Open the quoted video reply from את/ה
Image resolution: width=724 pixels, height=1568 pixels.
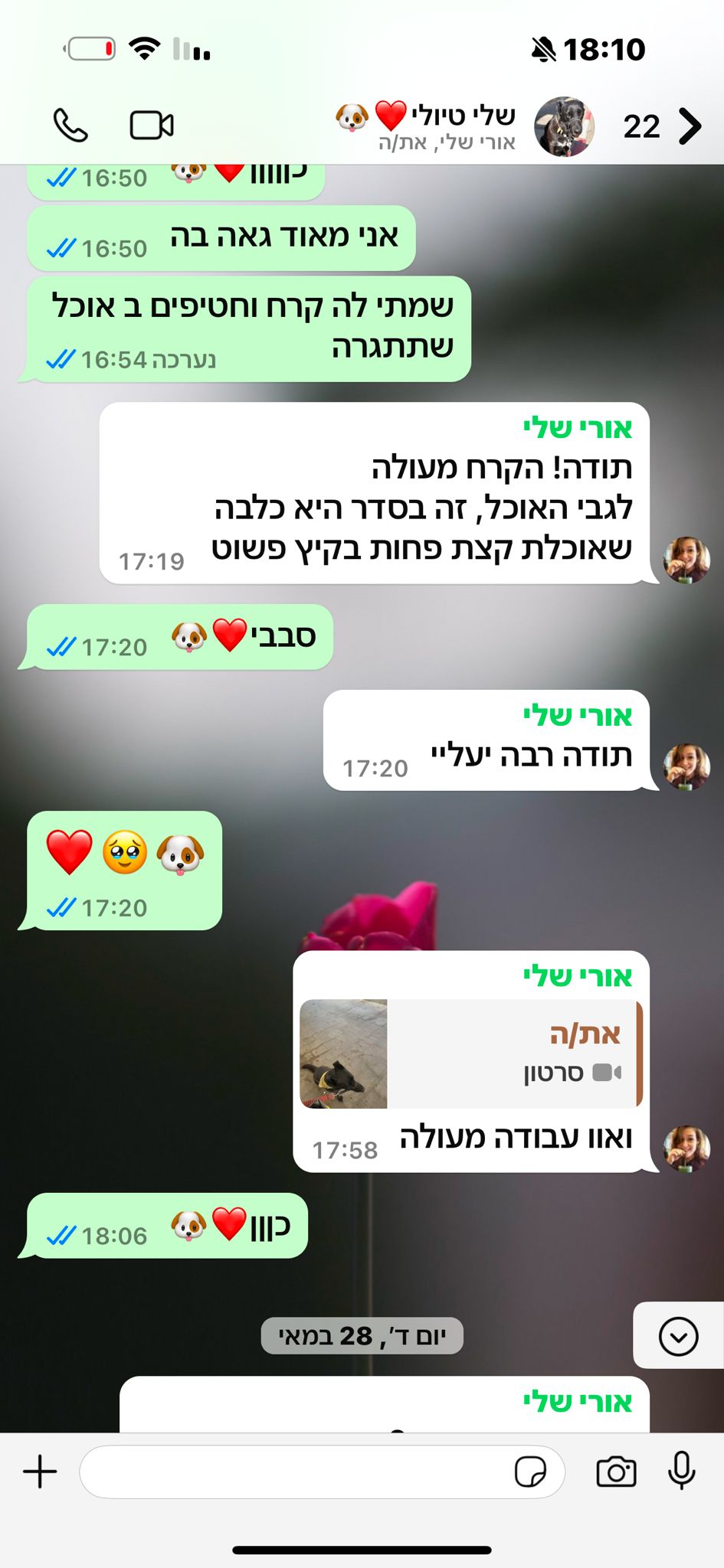[470, 1053]
